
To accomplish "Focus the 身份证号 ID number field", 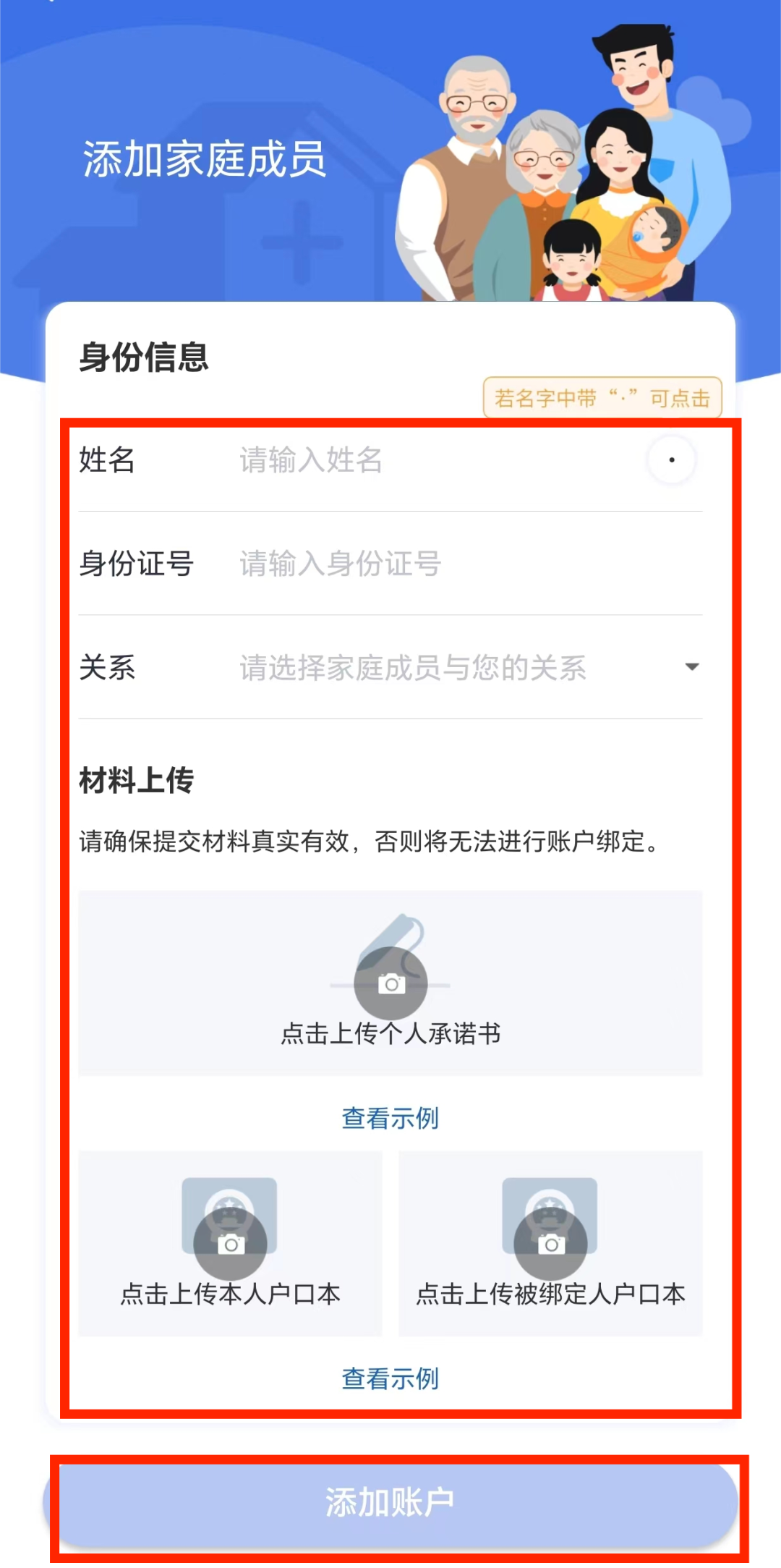I will coord(463,564).
